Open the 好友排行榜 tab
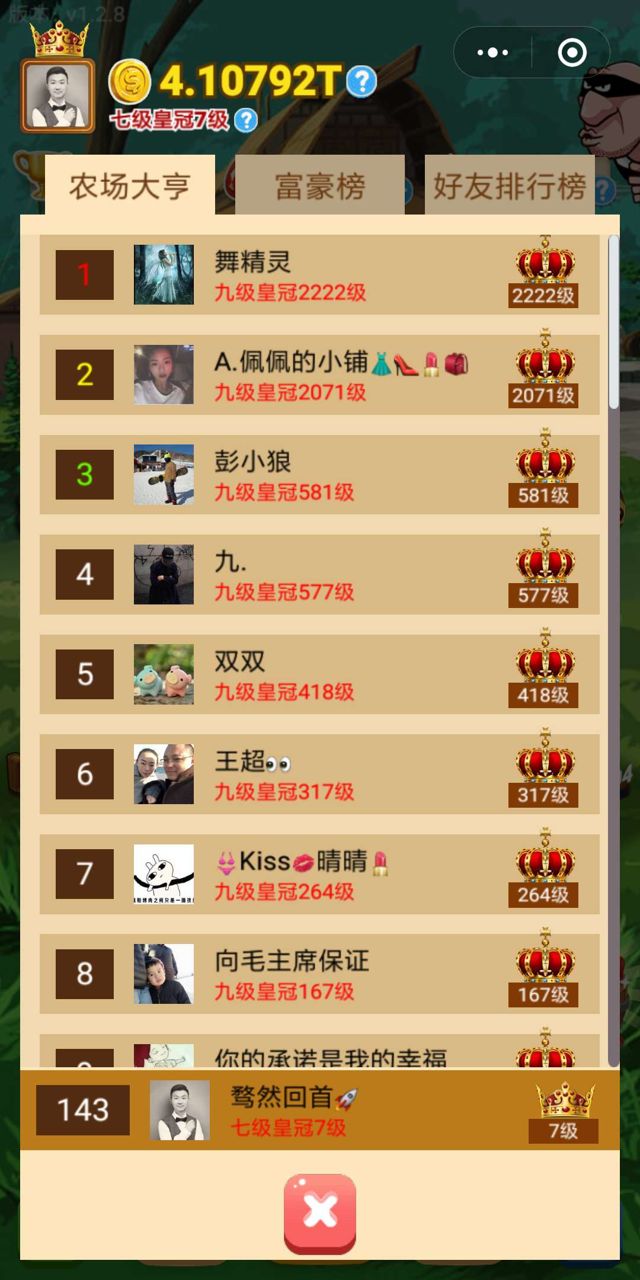Viewport: 640px width, 1280px height. (509, 186)
